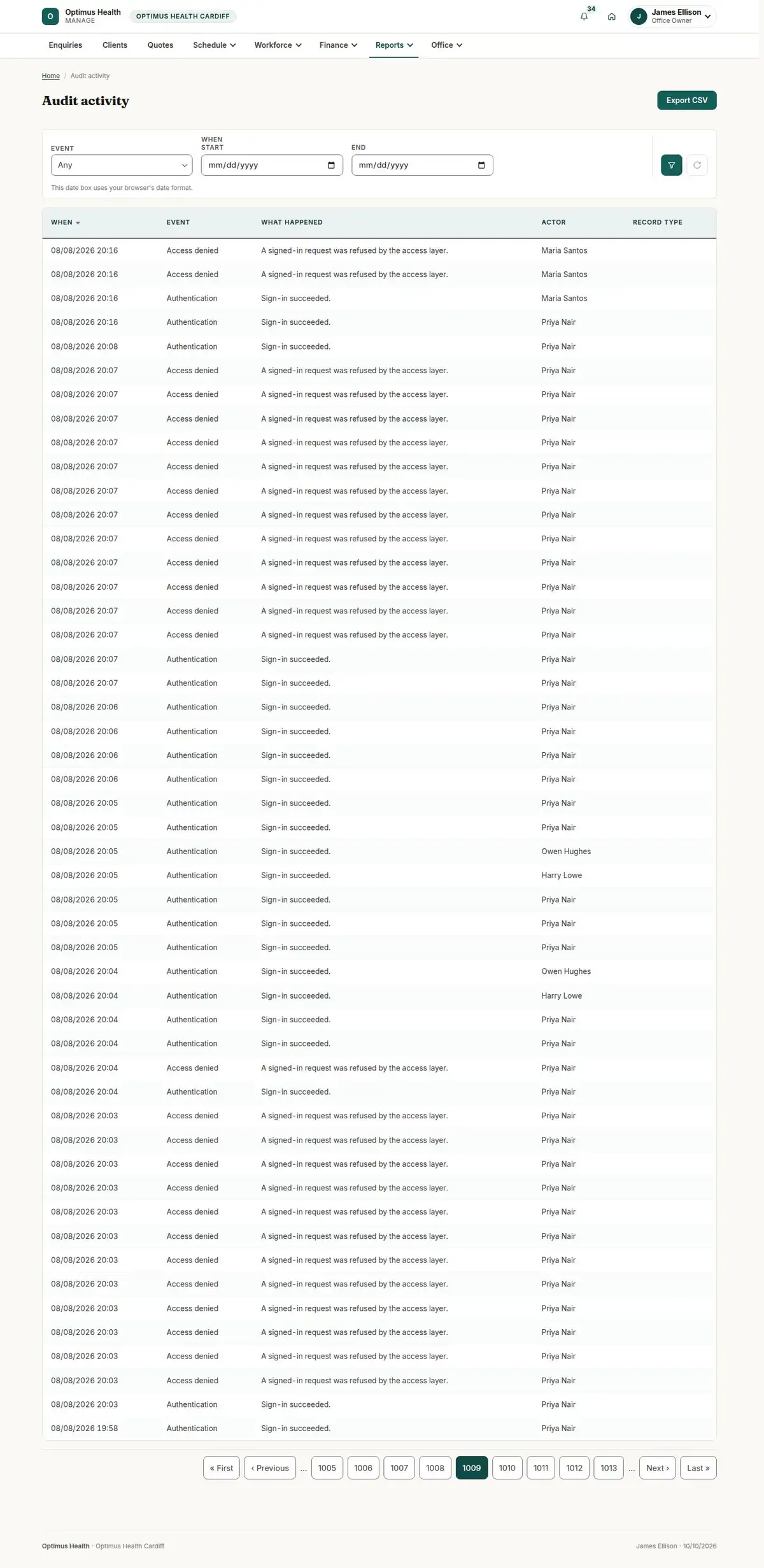Screen dimensions: 764x1568
Task: Open the Event filter dropdown
Action: (122, 165)
